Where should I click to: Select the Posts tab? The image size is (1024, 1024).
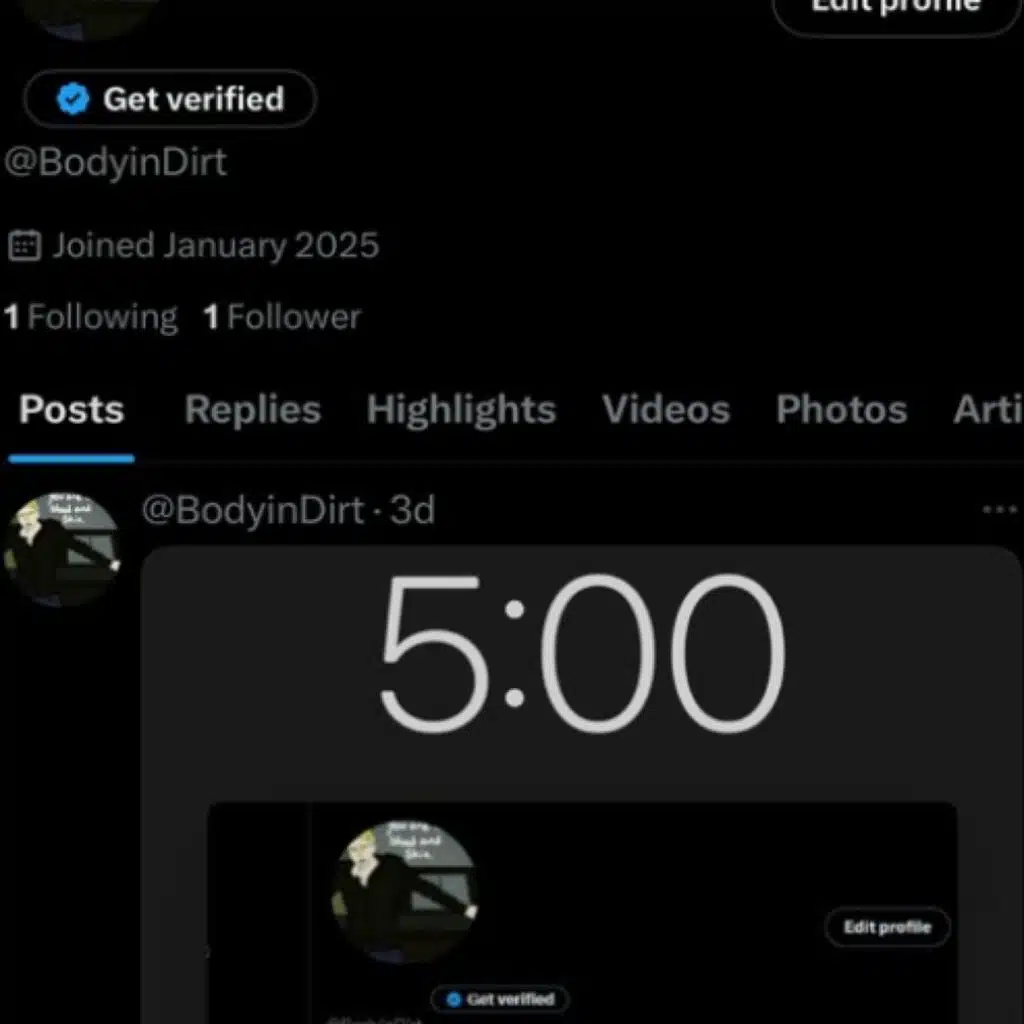point(71,410)
